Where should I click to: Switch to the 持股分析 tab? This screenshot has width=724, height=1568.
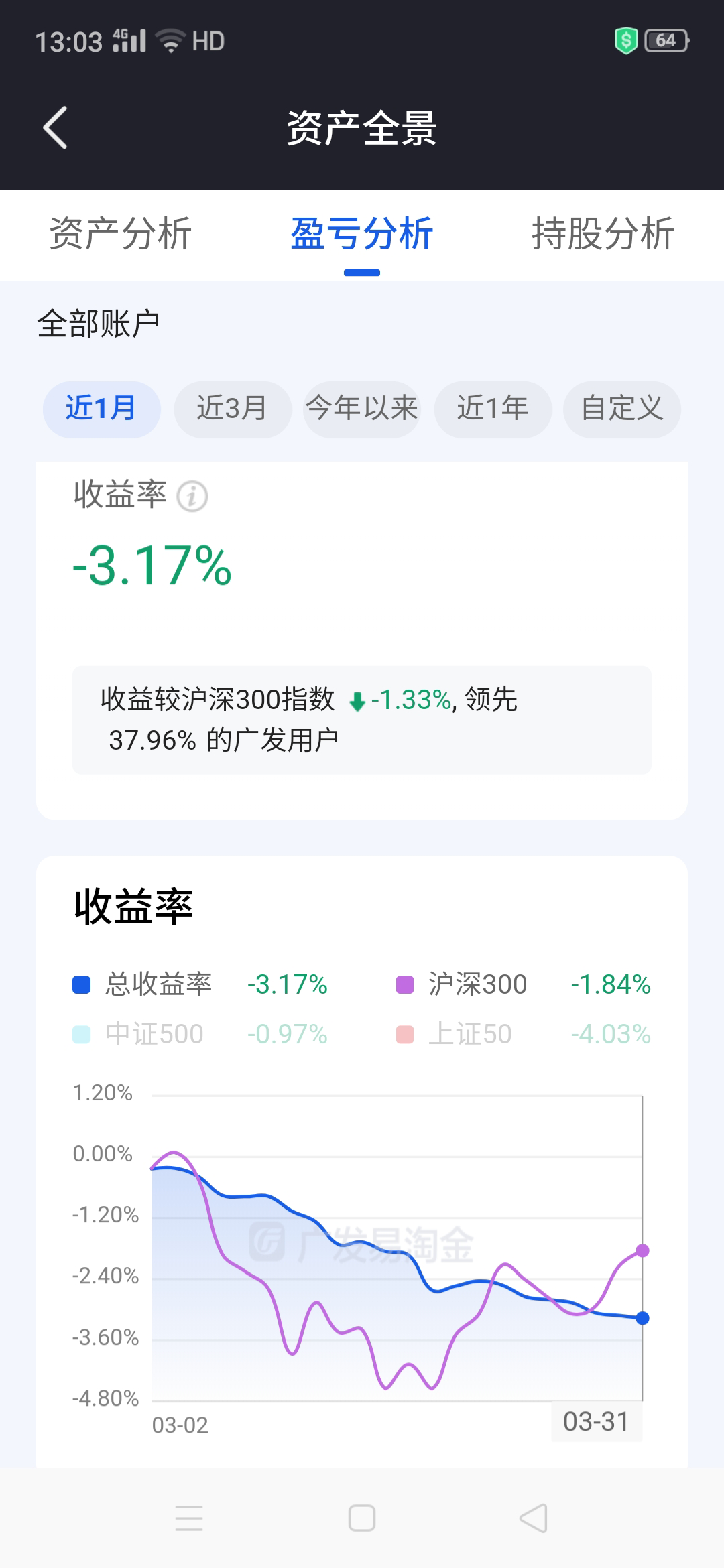603,234
